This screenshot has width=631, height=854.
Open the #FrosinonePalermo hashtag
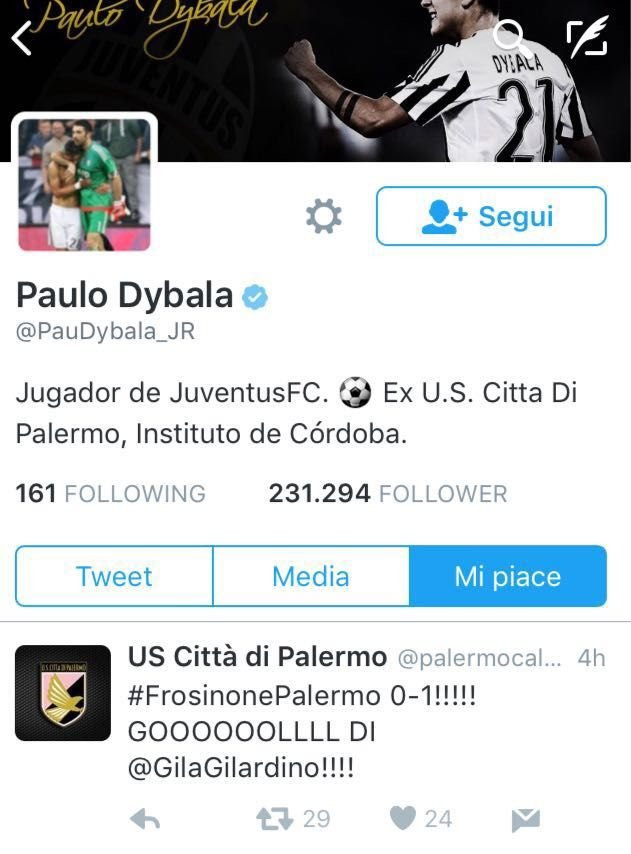pos(256,696)
